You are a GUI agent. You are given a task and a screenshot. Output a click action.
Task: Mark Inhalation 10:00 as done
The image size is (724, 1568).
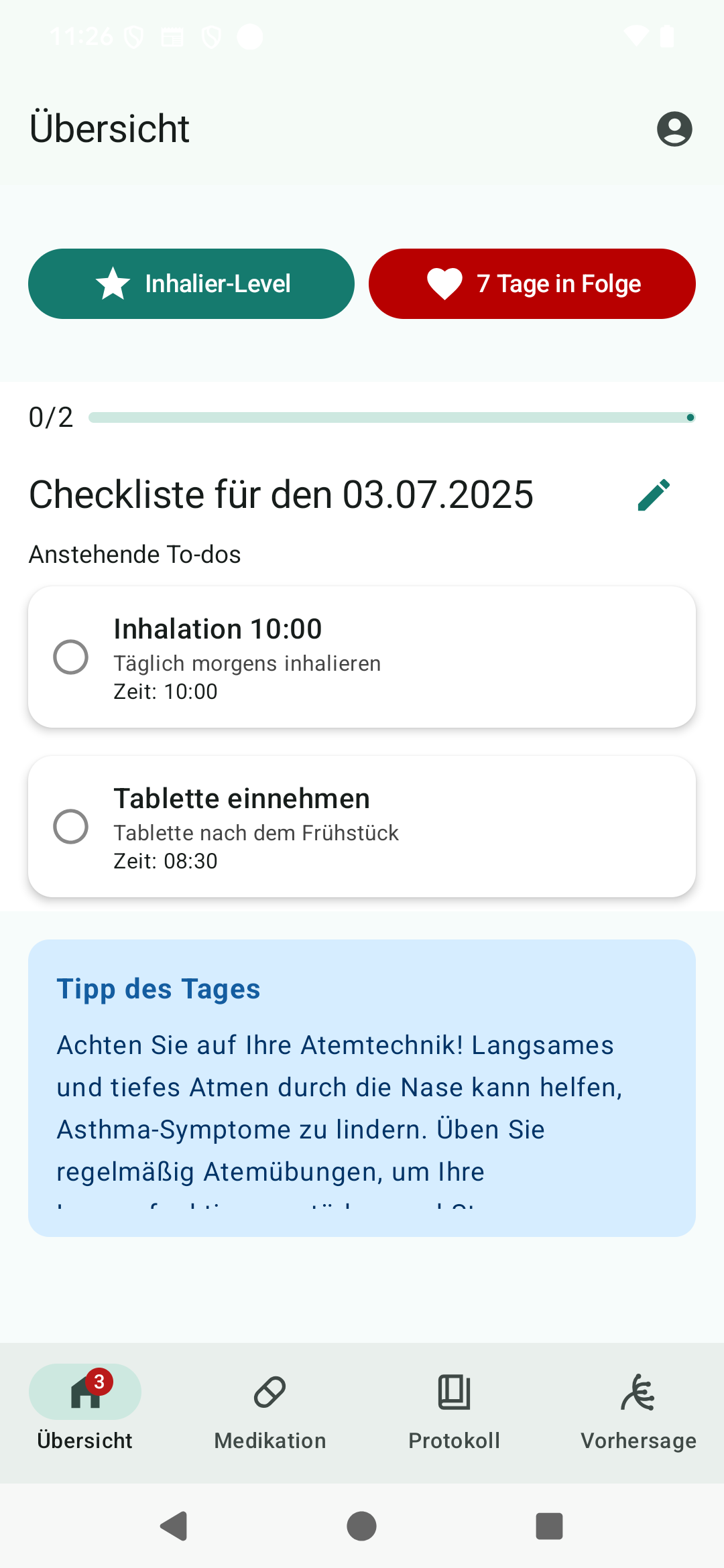point(70,657)
